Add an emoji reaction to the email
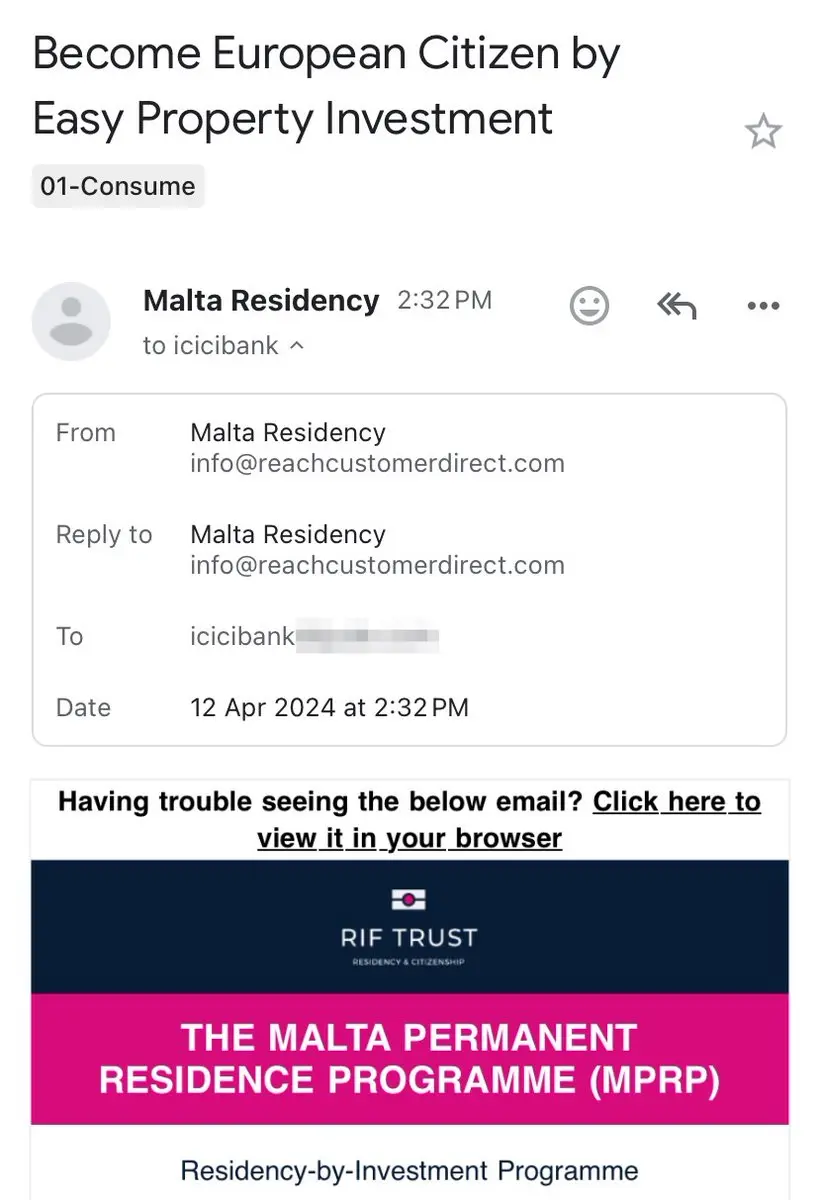 [589, 305]
